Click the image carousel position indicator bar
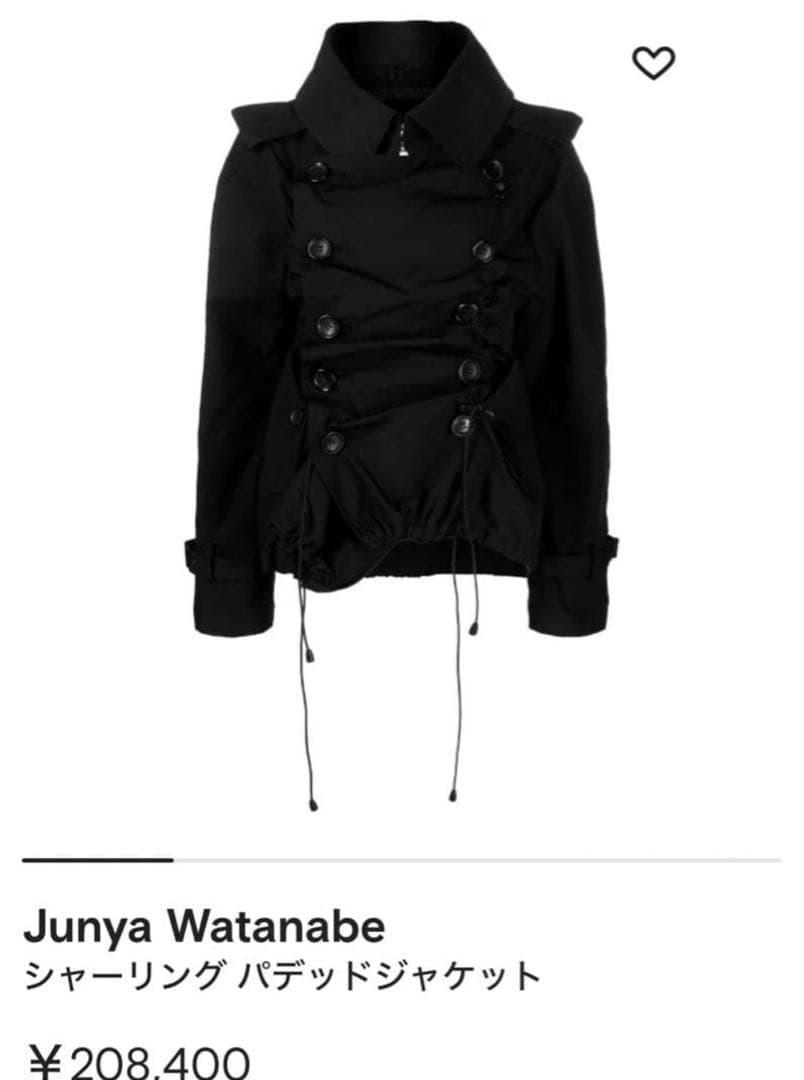Viewport: 804px width, 1080px height. 400,857
